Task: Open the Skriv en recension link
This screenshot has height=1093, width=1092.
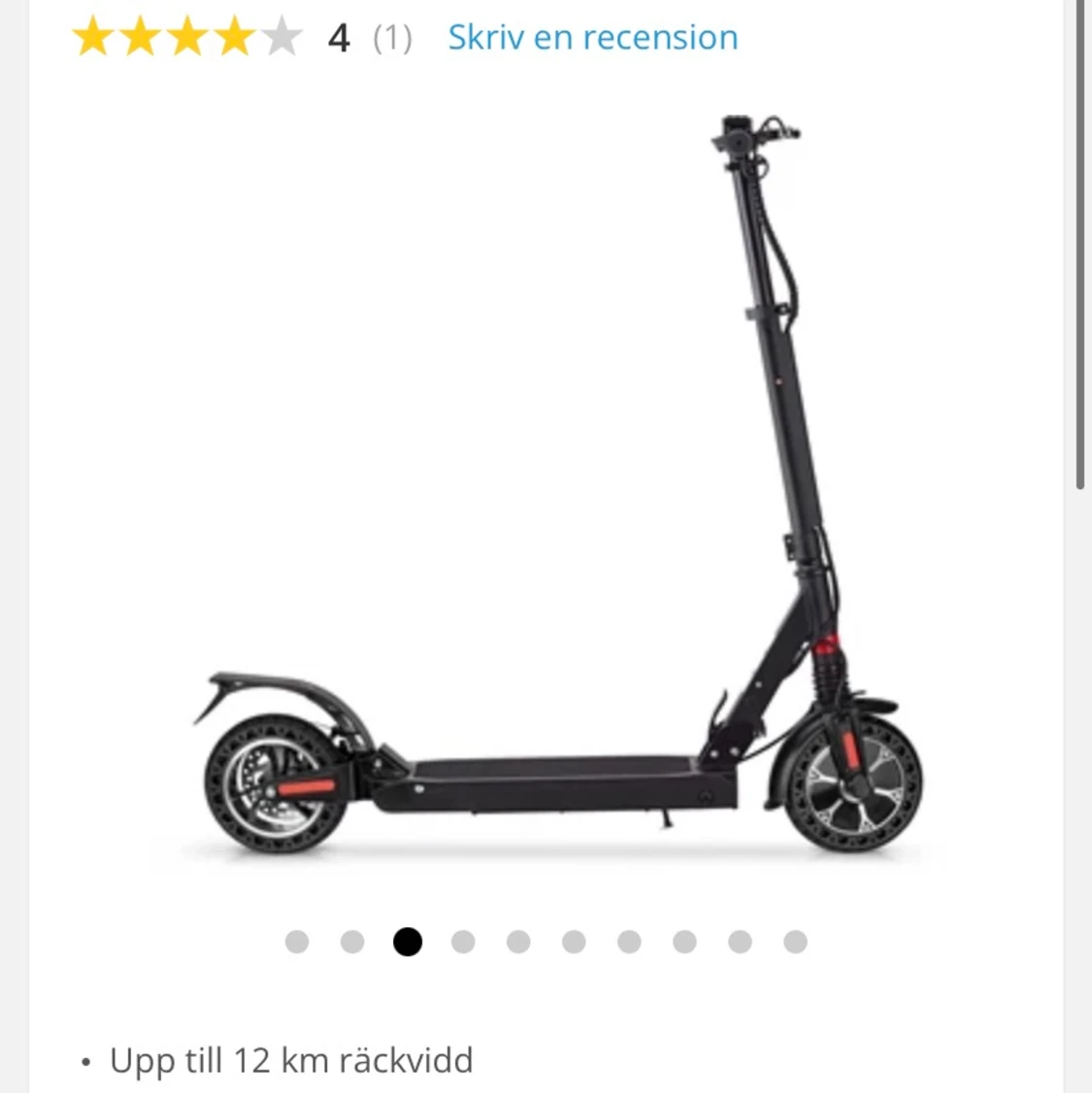Action: tap(592, 37)
